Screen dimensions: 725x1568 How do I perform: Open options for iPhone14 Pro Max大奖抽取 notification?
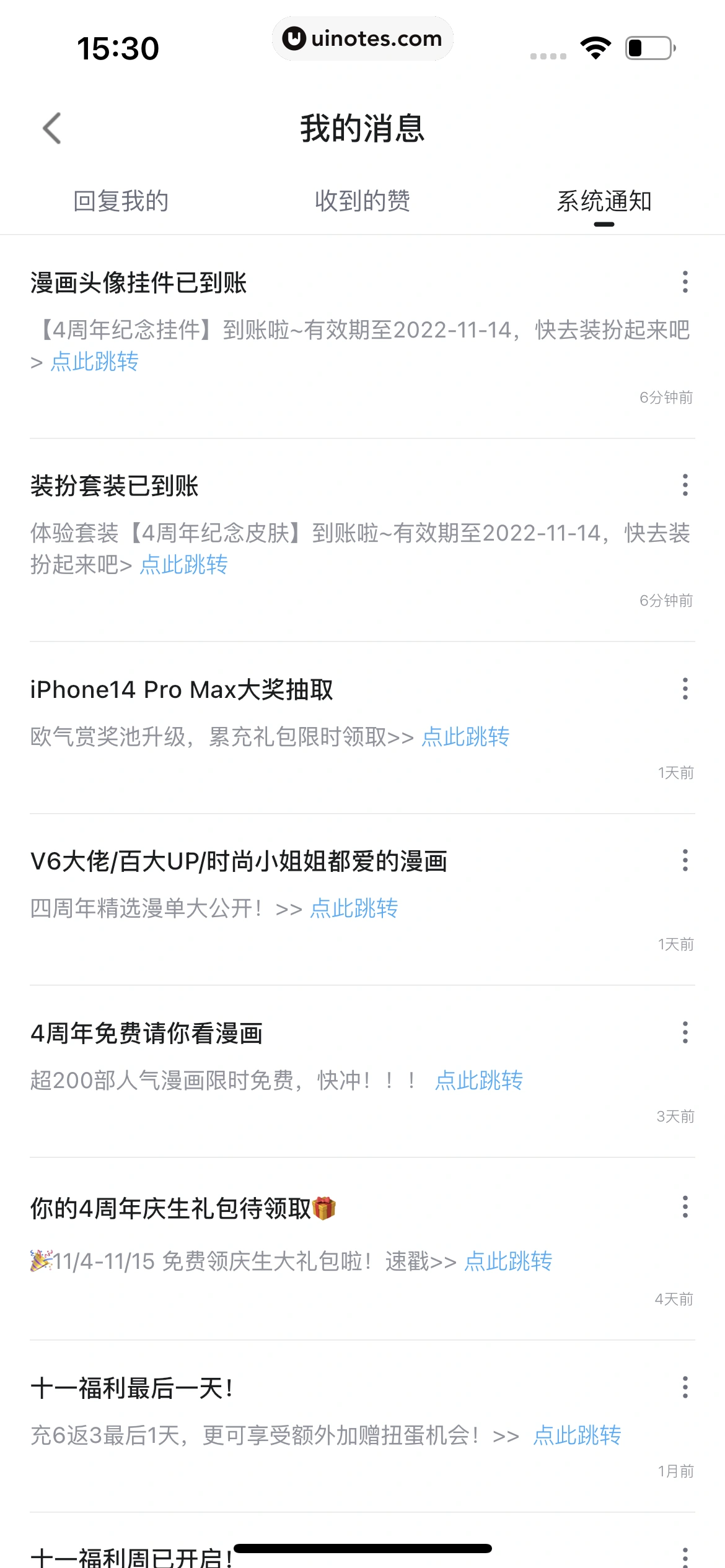[684, 689]
